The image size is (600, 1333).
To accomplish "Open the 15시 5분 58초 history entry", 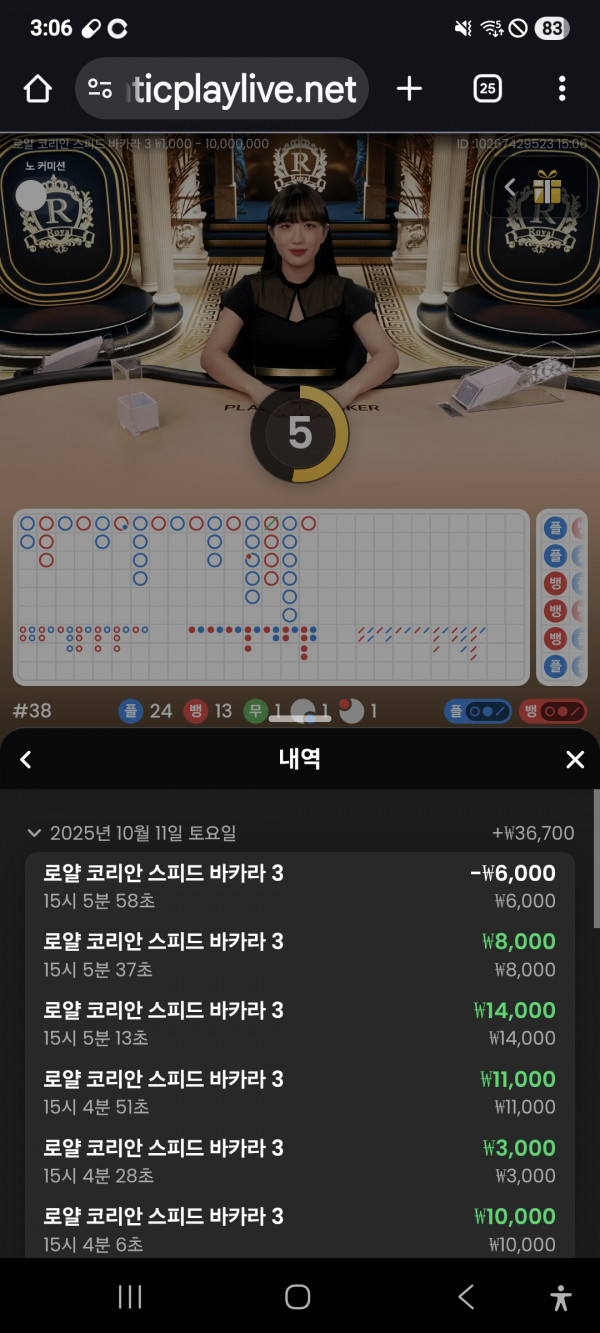I will click(299, 886).
